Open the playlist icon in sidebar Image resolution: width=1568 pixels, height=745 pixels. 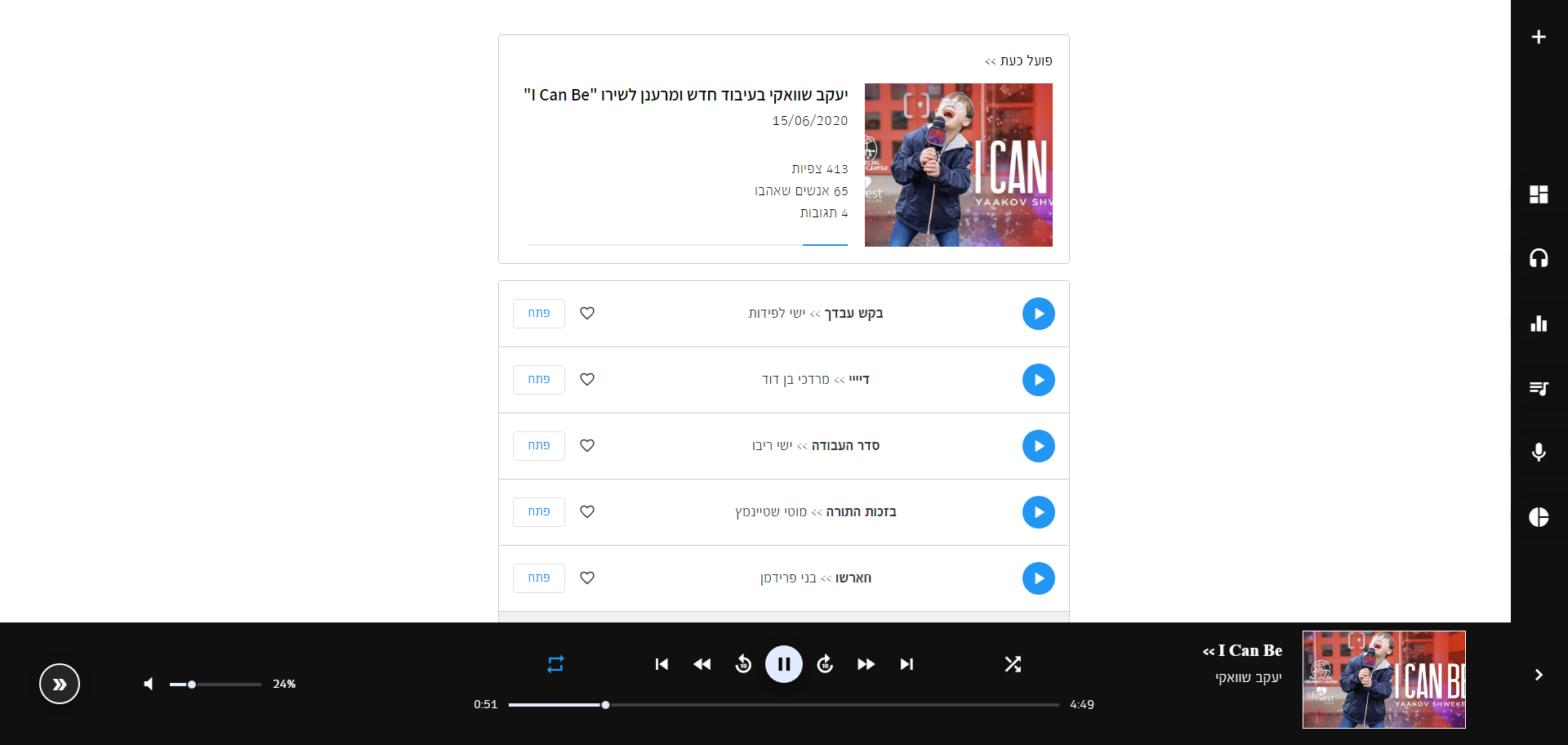tap(1539, 388)
